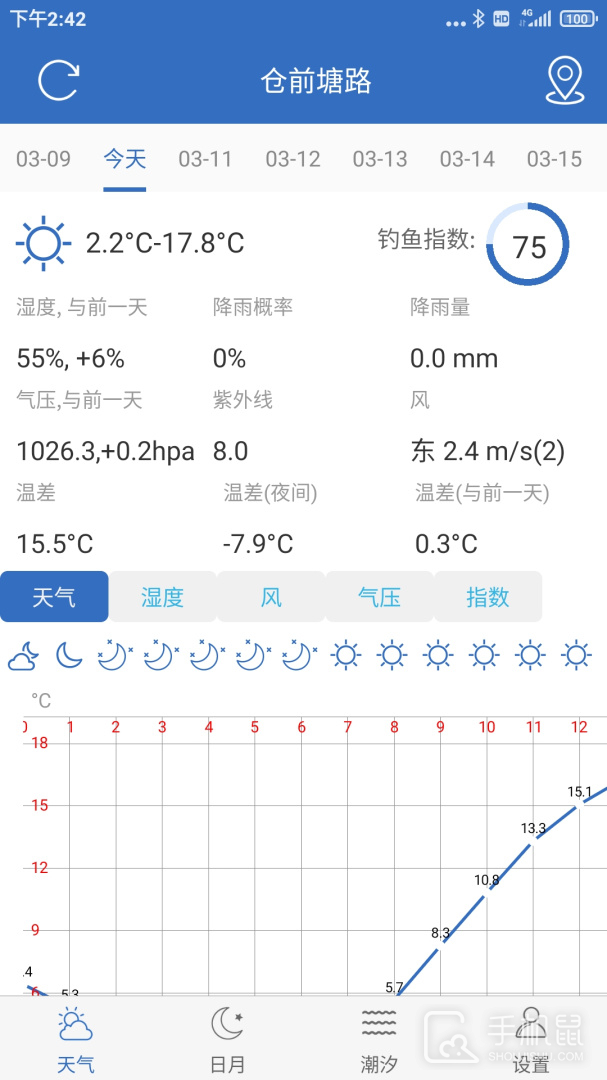Go to the 日月 bottom tab
This screenshot has height=1080, width=607.
click(x=227, y=1039)
